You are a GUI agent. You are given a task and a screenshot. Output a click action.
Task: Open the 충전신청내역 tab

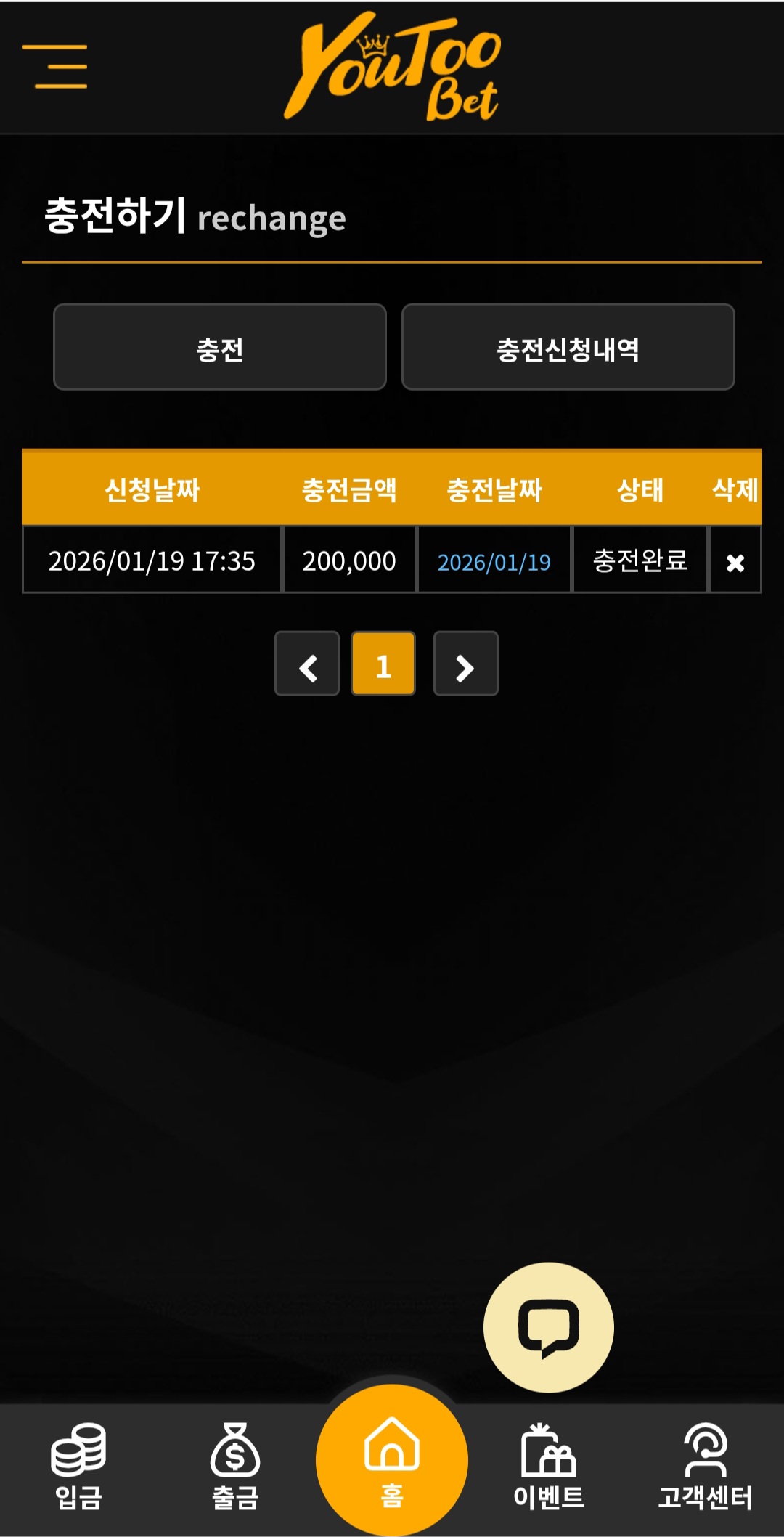tap(568, 347)
